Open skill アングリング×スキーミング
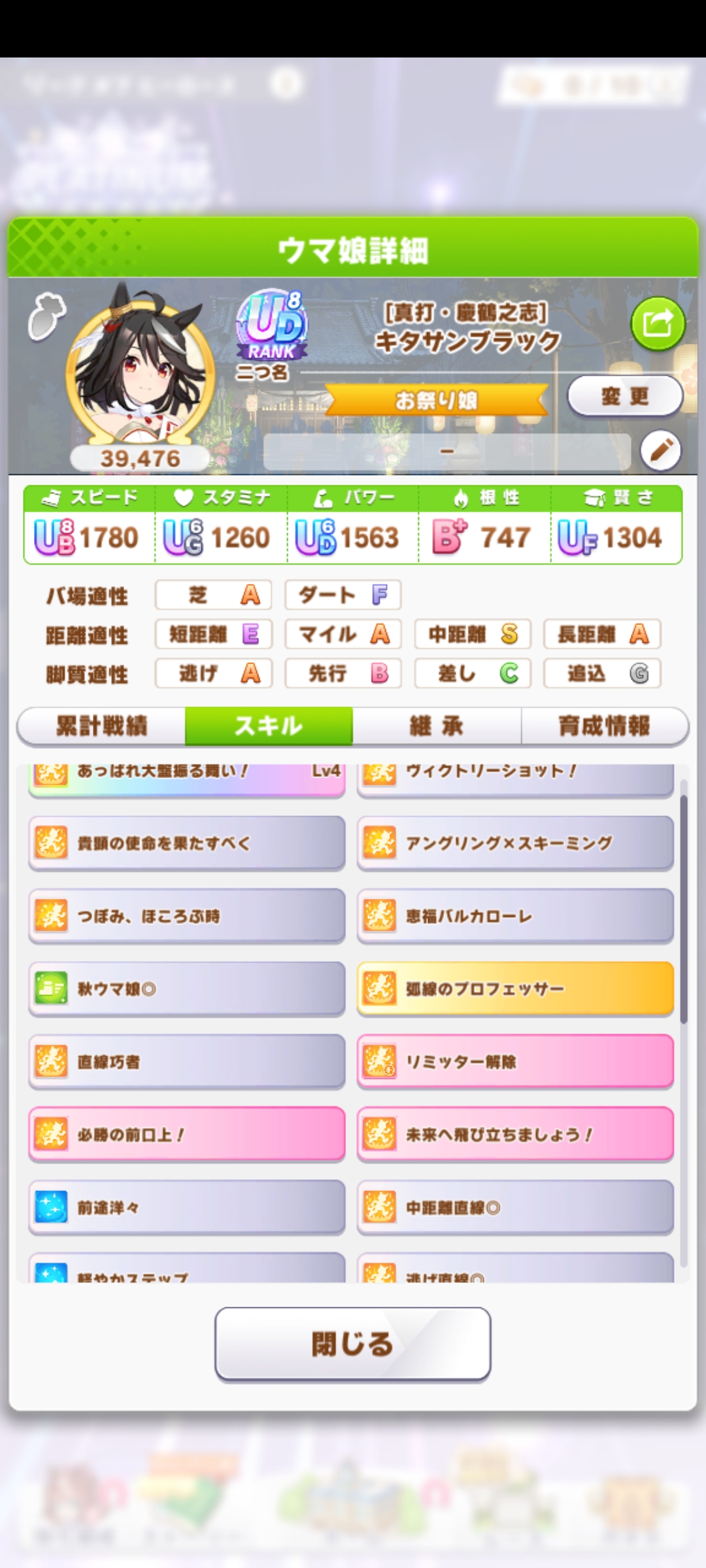Viewport: 706px width, 1568px height. [x=515, y=843]
